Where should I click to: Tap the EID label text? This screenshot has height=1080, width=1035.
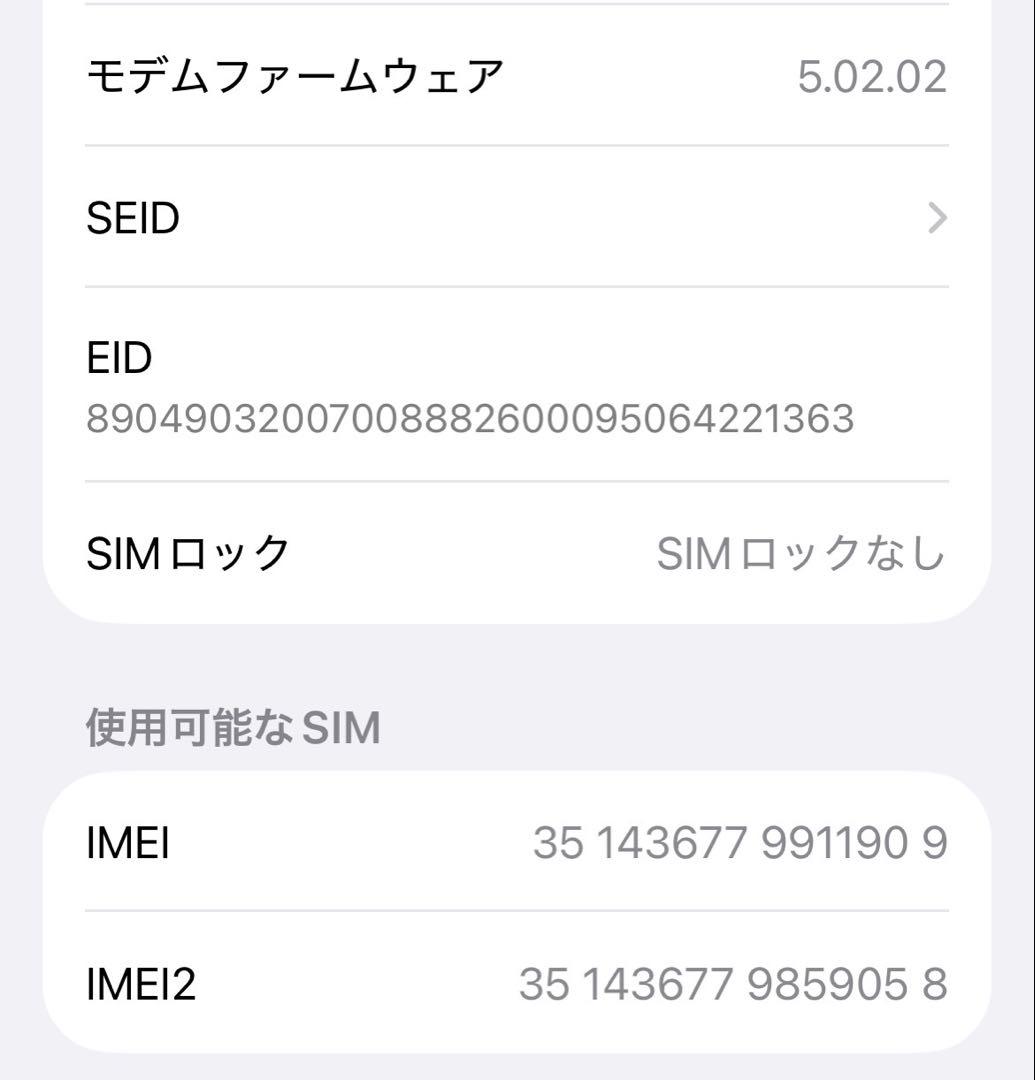coord(117,355)
